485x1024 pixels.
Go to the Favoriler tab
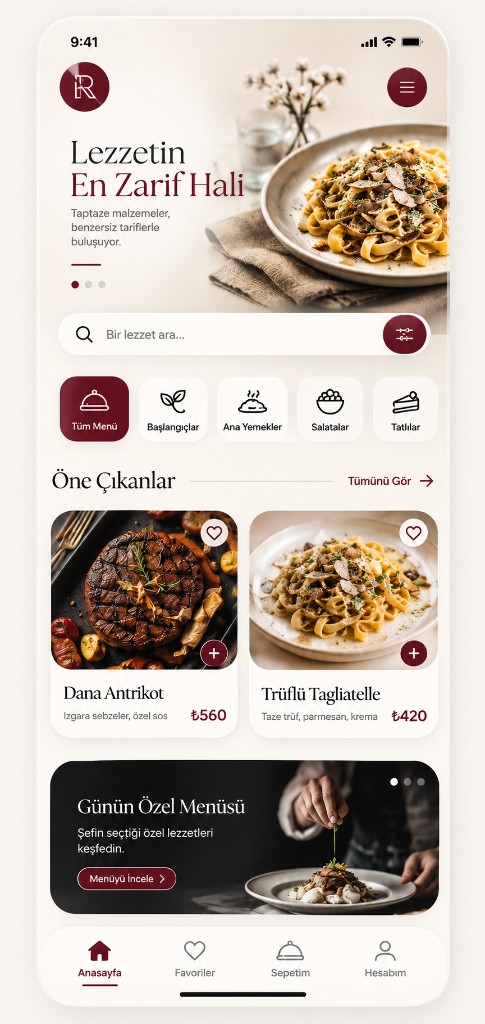pos(195,959)
